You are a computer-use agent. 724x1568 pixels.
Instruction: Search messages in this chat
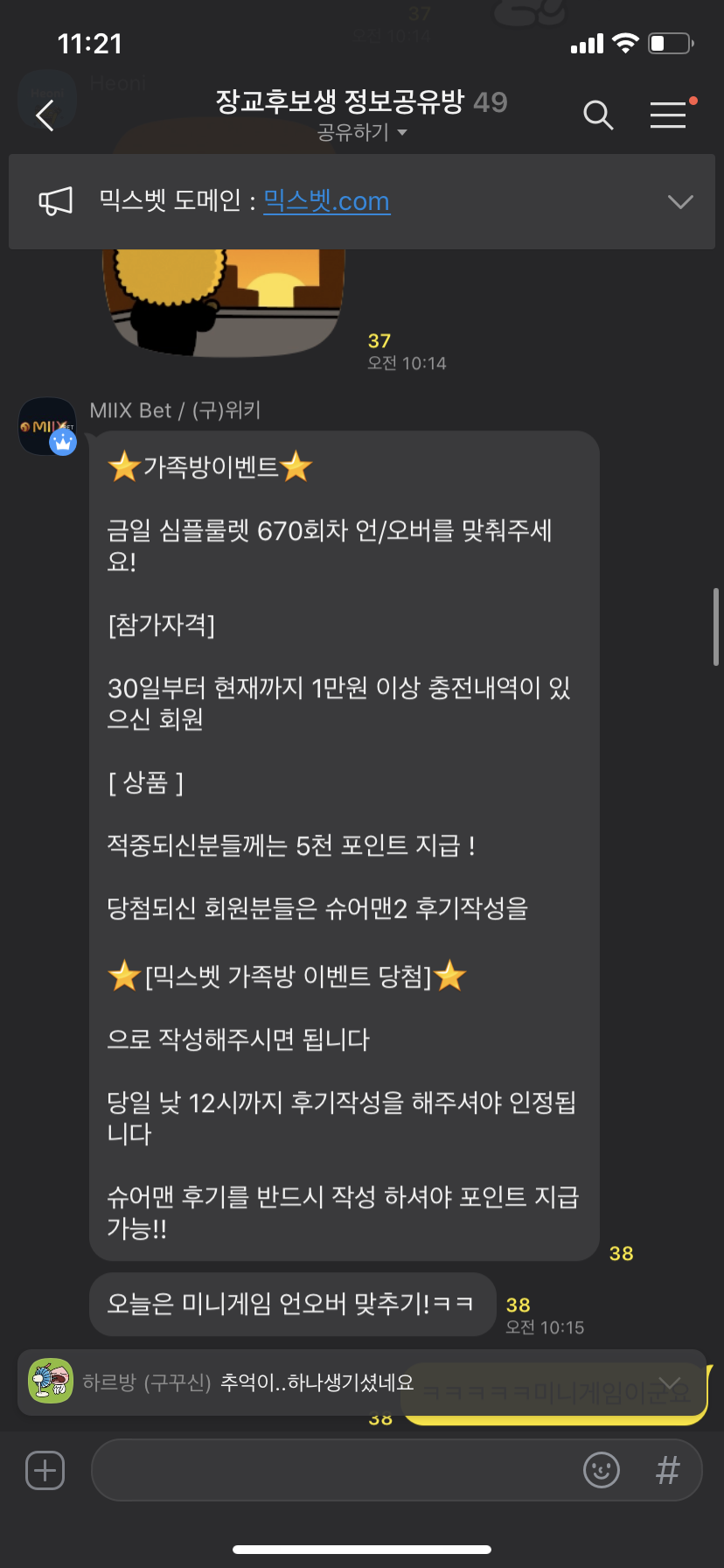(x=598, y=115)
